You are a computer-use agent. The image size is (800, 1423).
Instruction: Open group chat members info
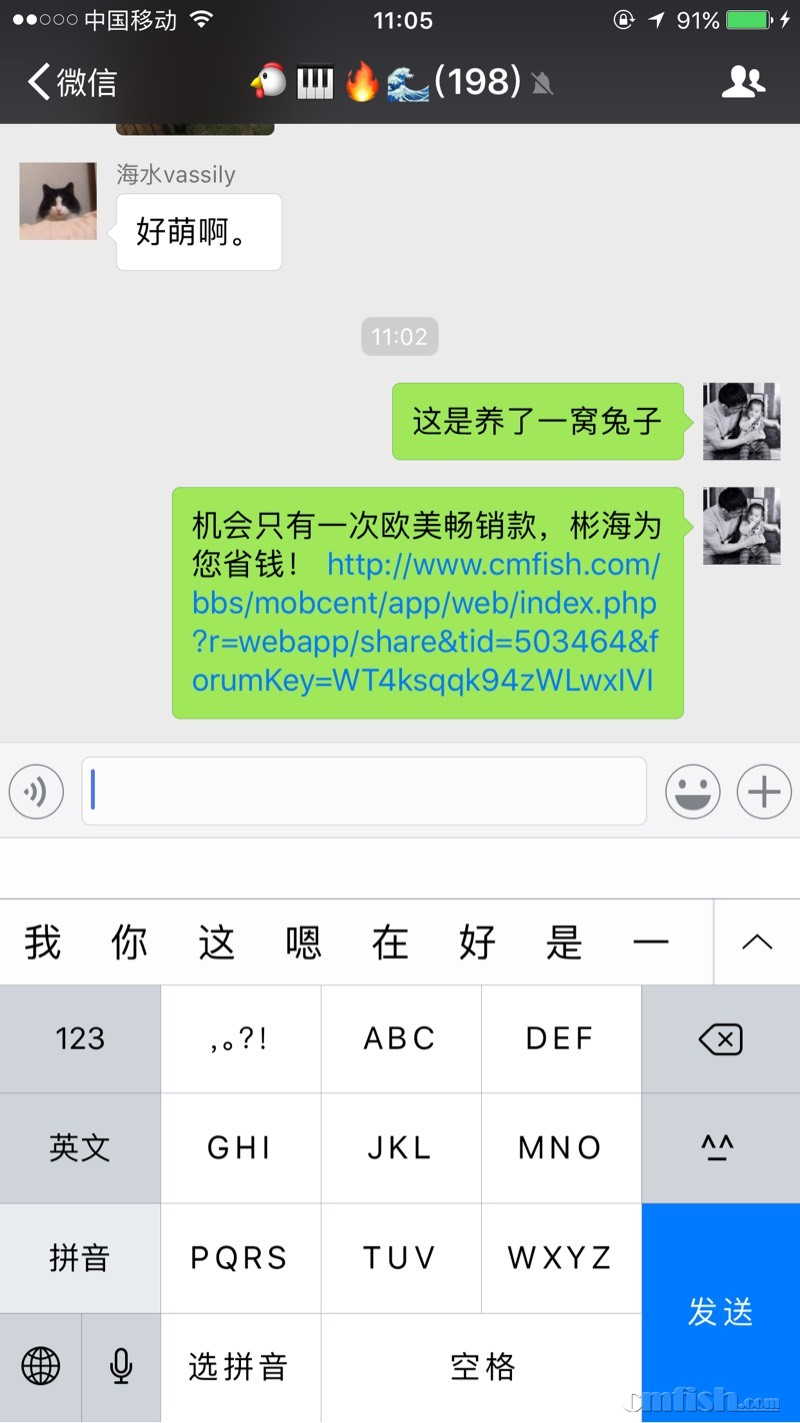click(x=743, y=82)
